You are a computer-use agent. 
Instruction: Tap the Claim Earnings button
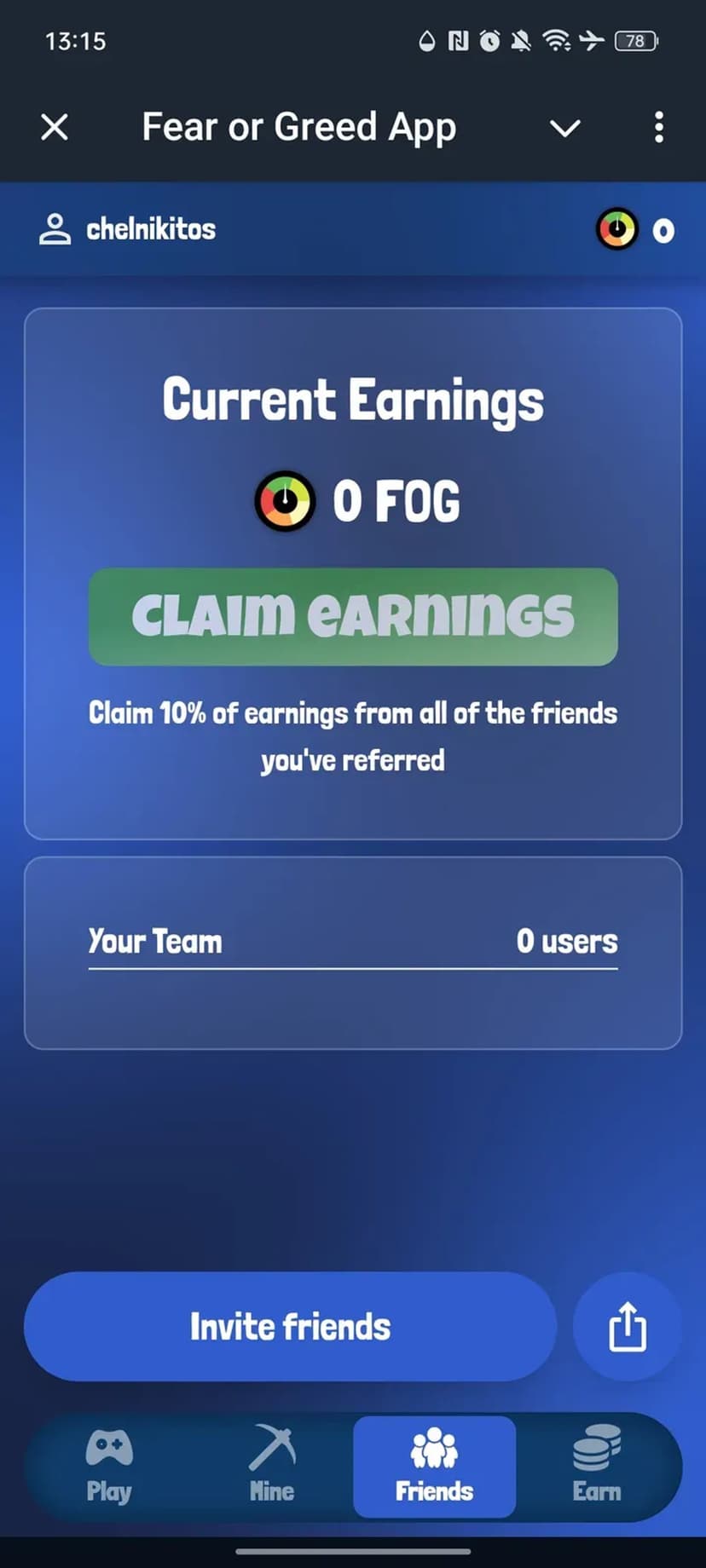353,616
